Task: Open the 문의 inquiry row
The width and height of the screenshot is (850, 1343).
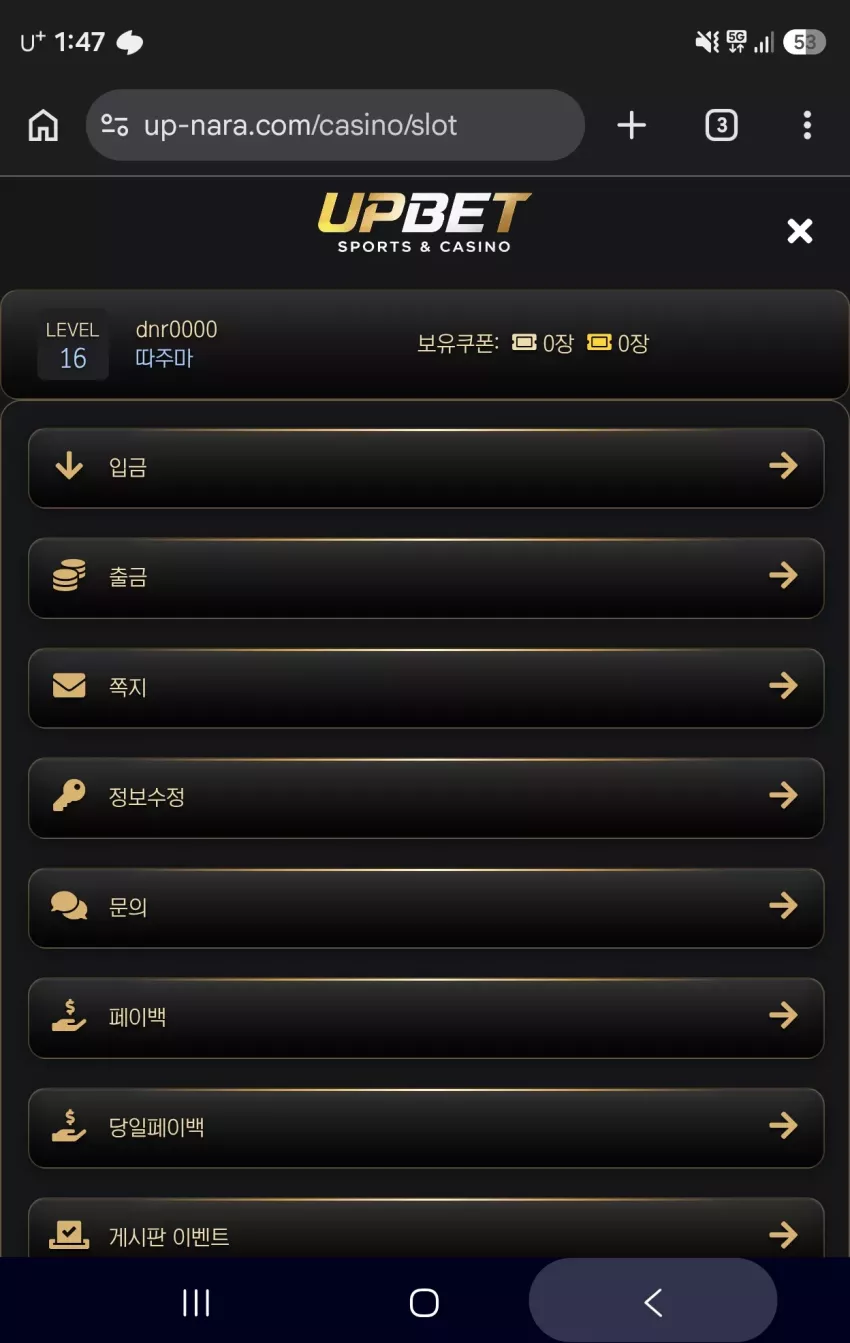Action: click(426, 908)
